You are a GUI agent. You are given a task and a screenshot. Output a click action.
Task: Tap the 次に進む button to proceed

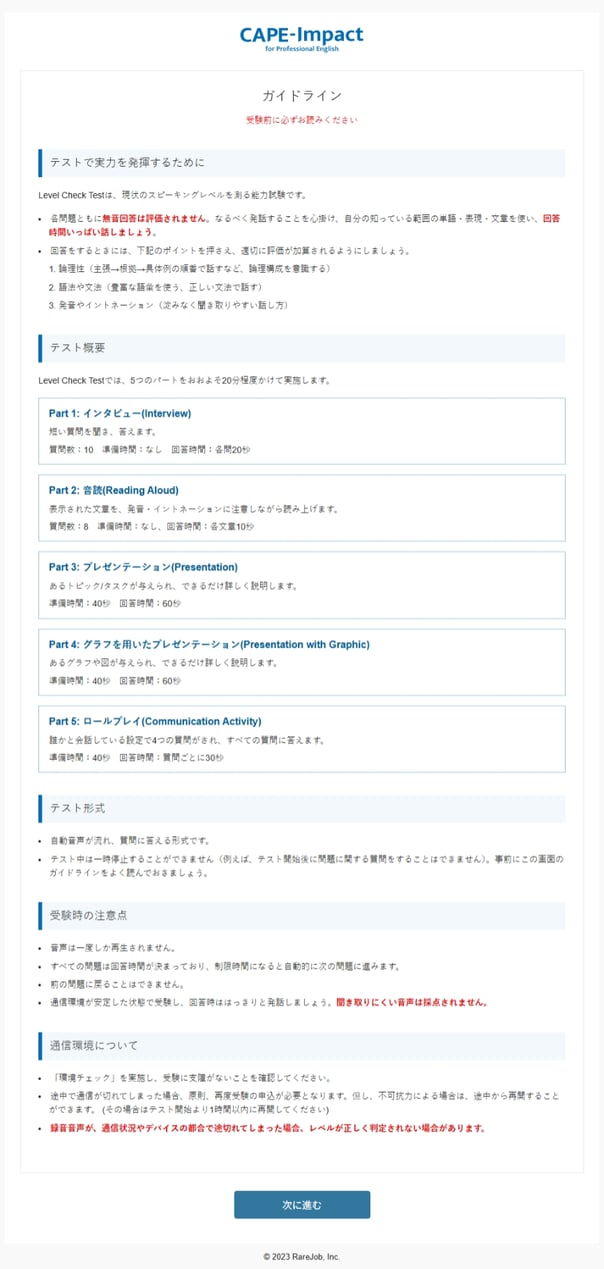[x=302, y=1205]
